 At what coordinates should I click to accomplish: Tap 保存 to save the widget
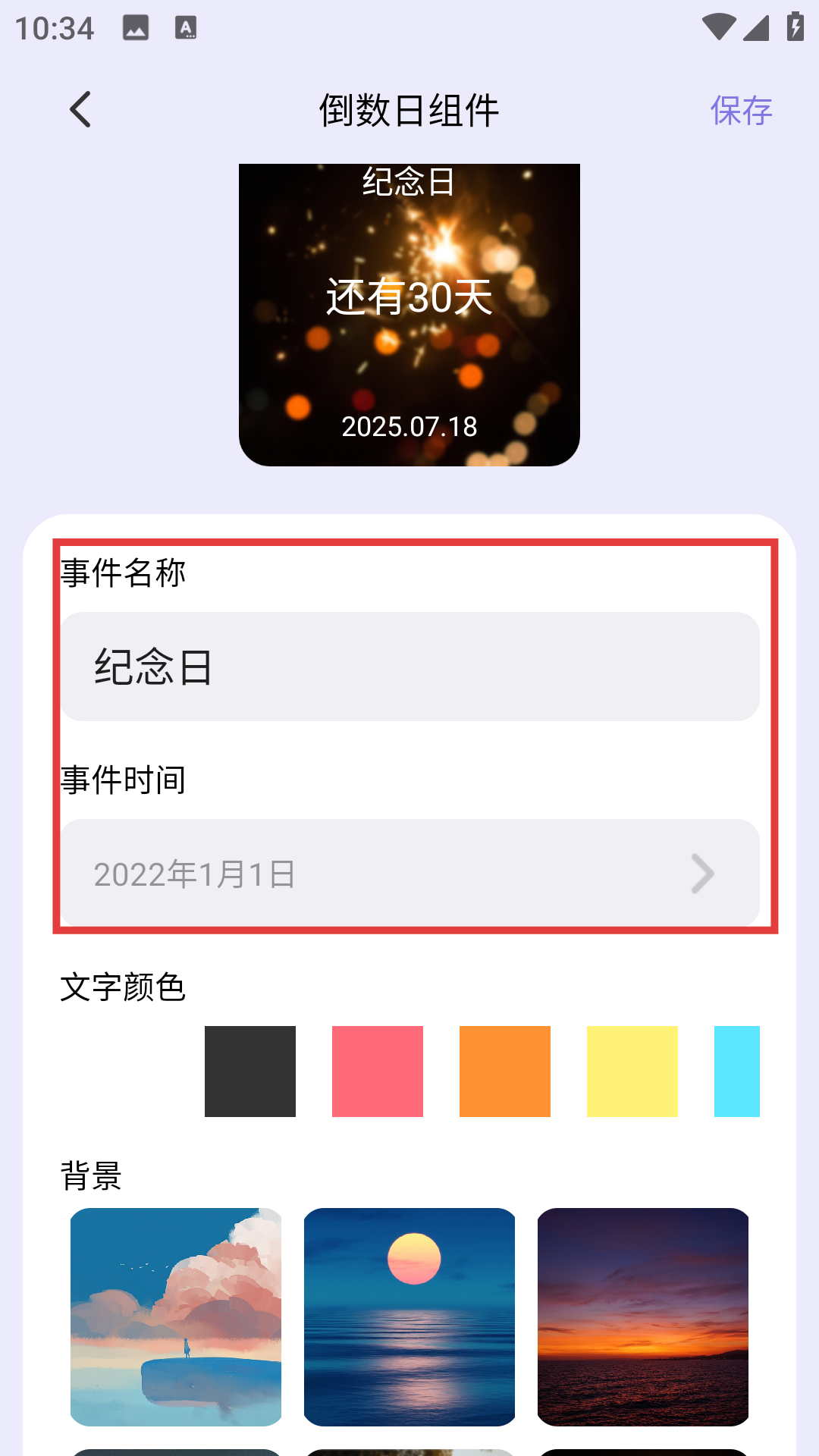pos(741,111)
